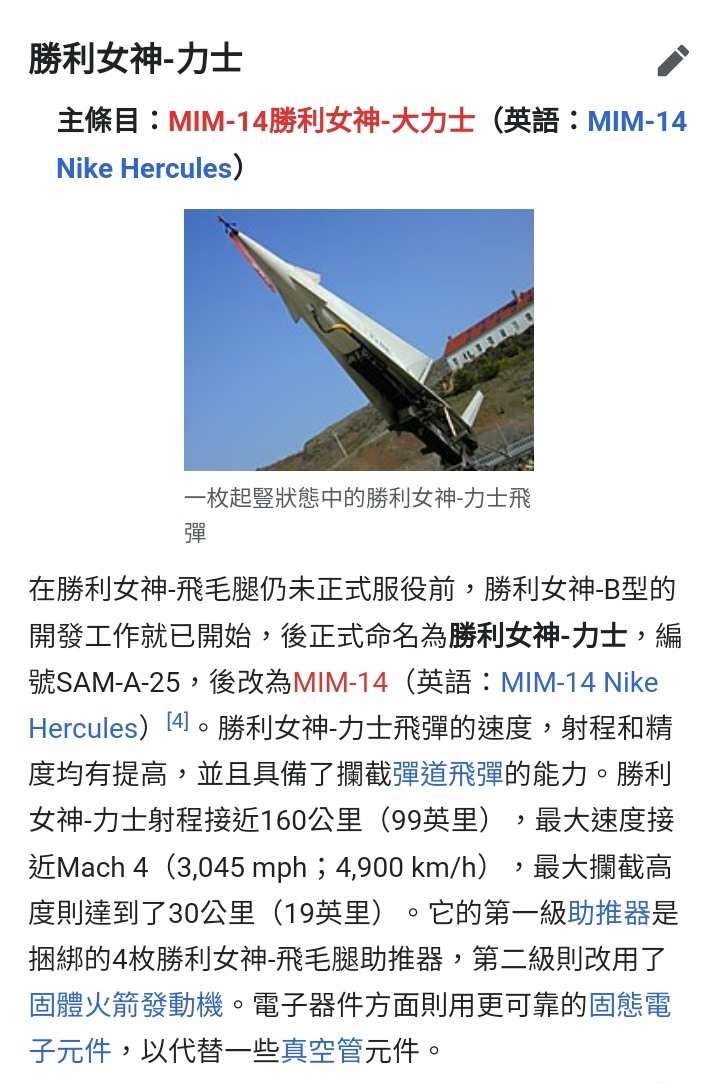The width and height of the screenshot is (720, 1084).
Task: Open the red MIM-14 link in paragraph
Action: point(340,683)
